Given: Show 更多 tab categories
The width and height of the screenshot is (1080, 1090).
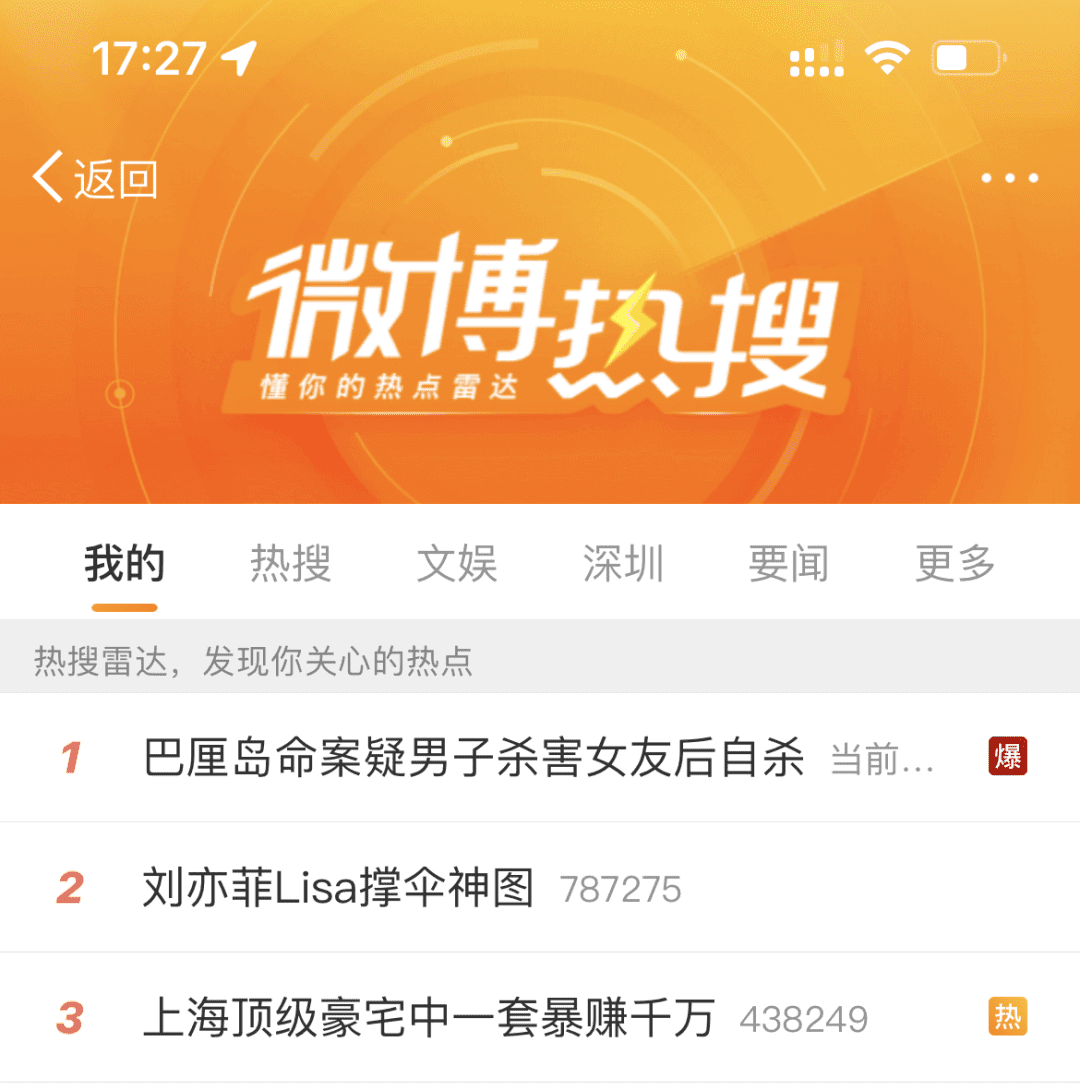Looking at the screenshot, I should 955,565.
